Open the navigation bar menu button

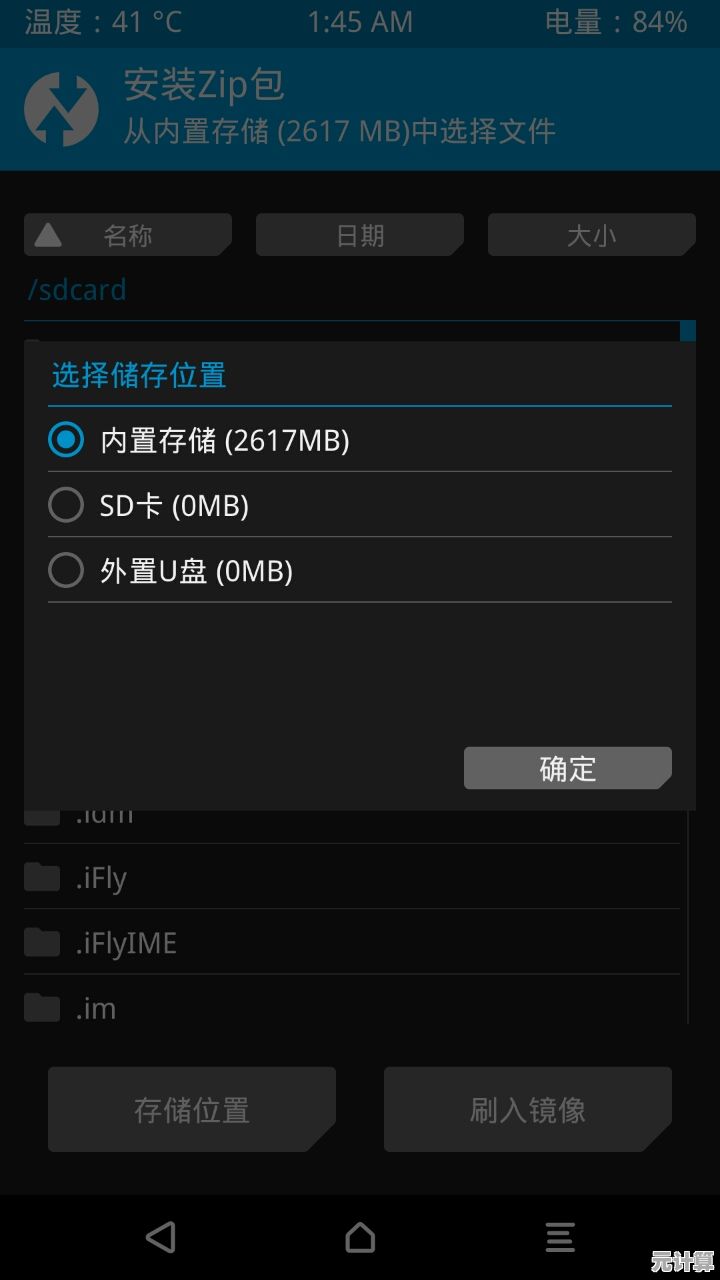tap(560, 1237)
